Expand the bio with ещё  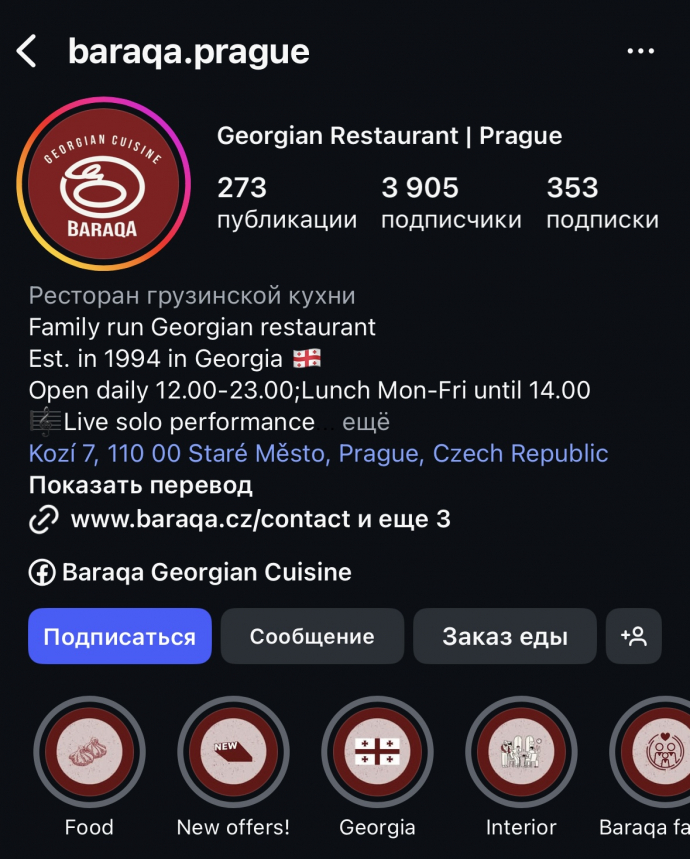[x=366, y=422]
